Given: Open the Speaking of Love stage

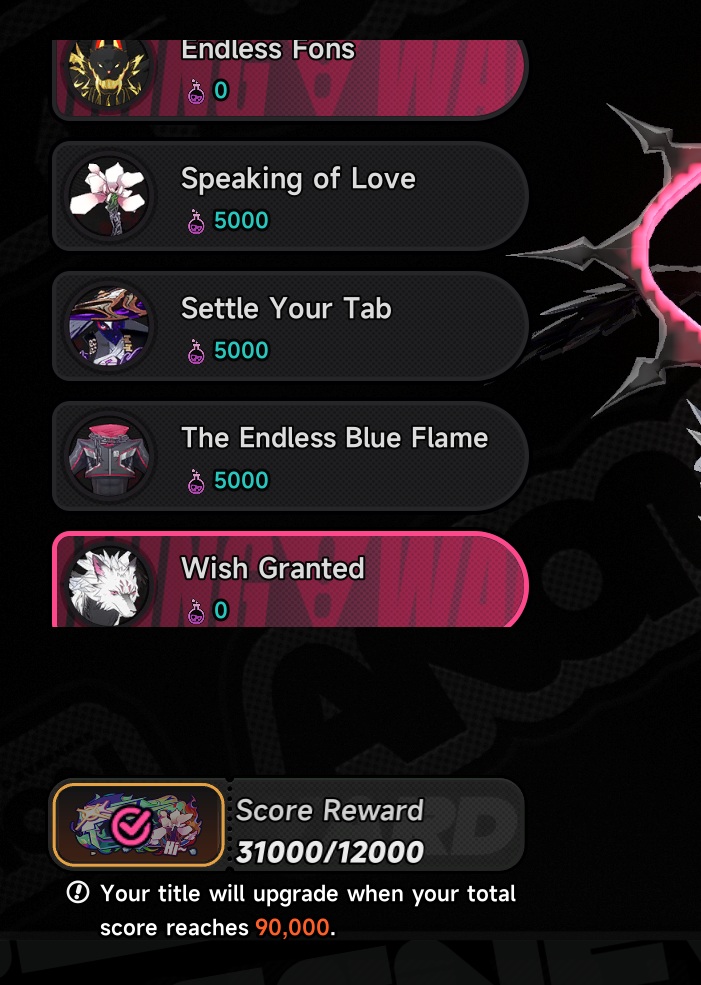Looking at the screenshot, I should click(x=290, y=197).
